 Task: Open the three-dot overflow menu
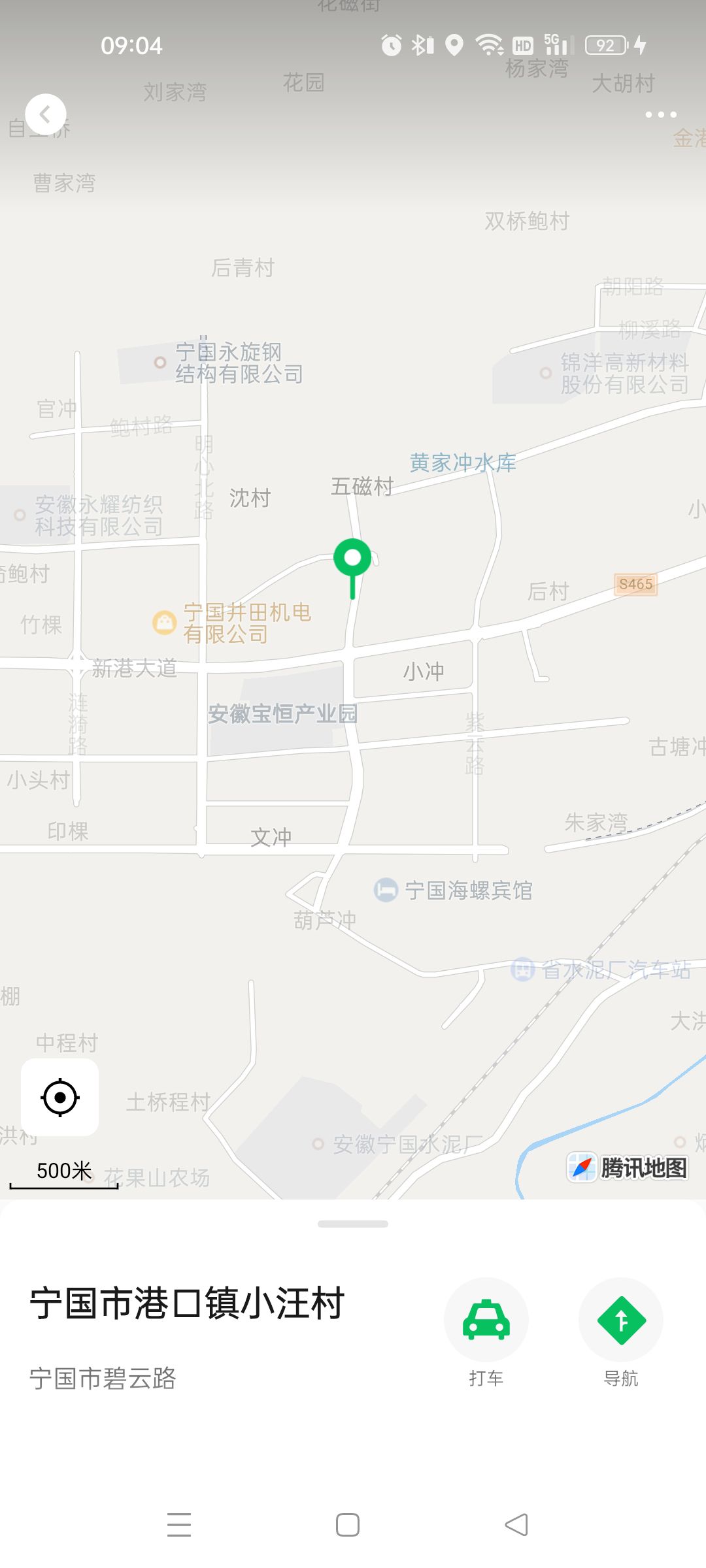click(660, 115)
